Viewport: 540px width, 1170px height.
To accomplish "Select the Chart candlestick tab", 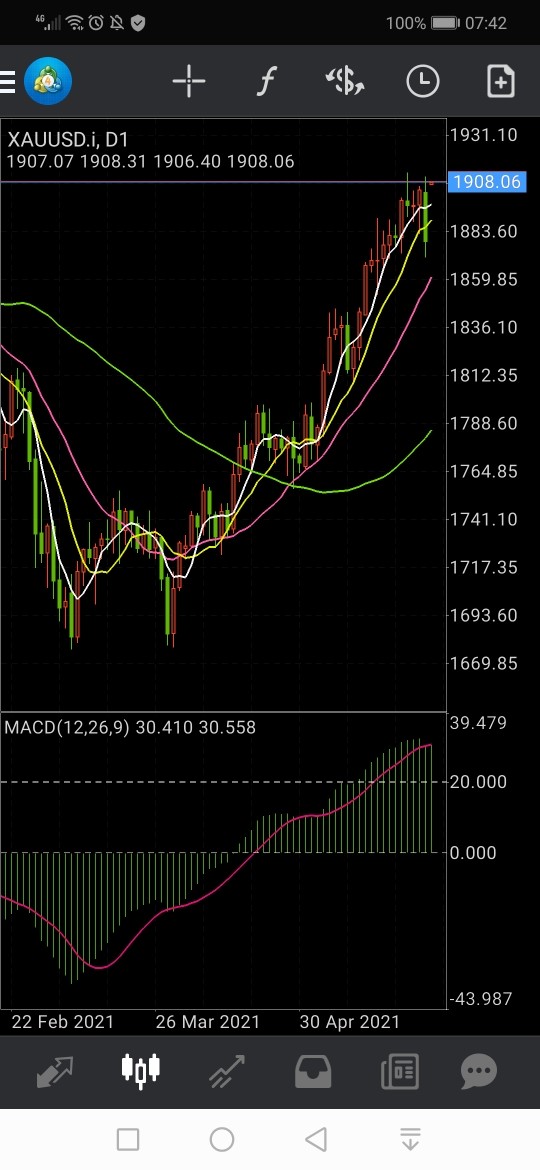I will point(141,1072).
